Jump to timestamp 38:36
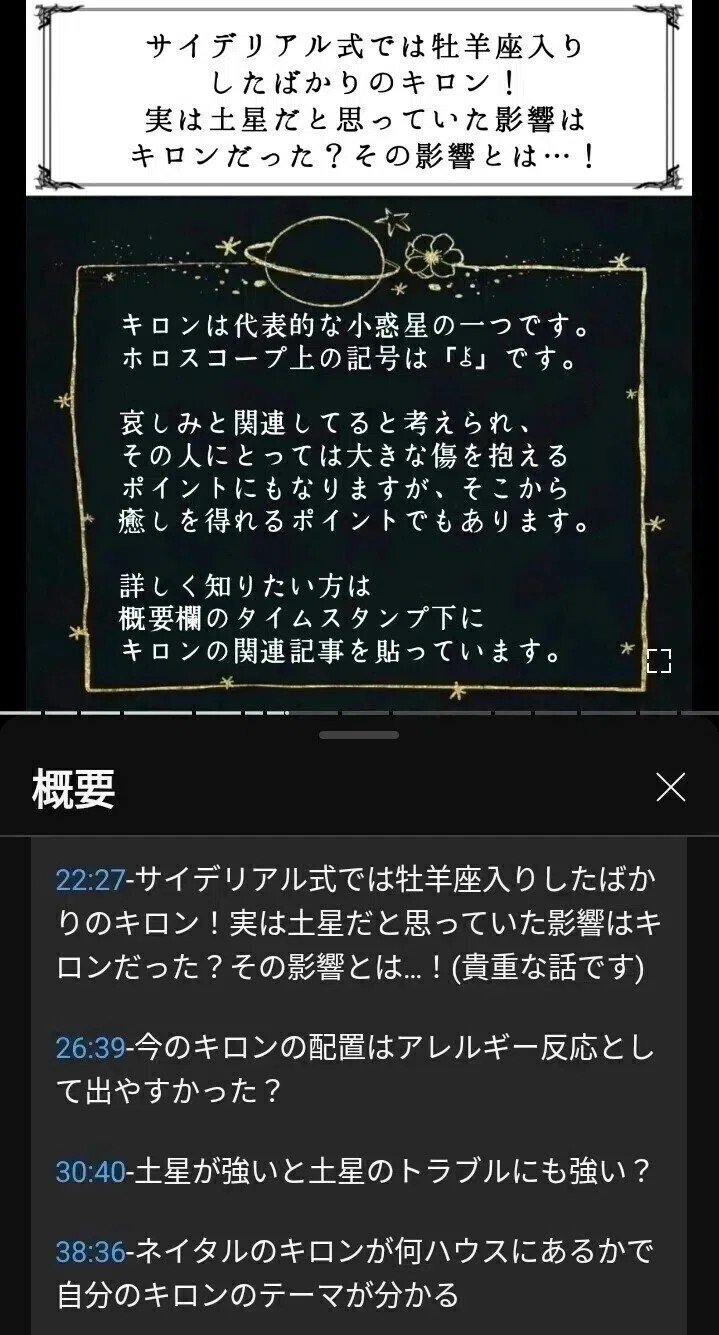The image size is (719, 1335). coord(89,1250)
